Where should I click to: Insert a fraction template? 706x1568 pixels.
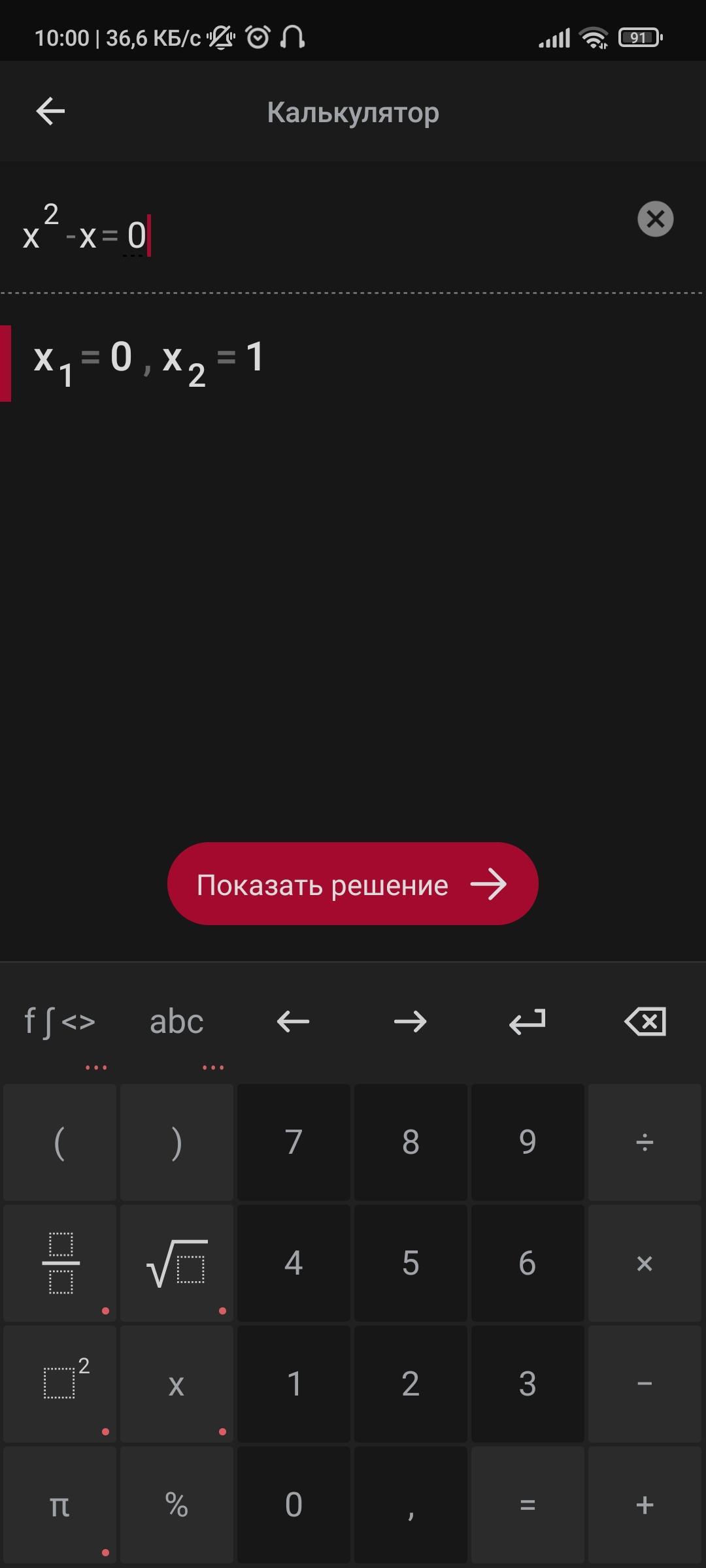(x=59, y=1263)
